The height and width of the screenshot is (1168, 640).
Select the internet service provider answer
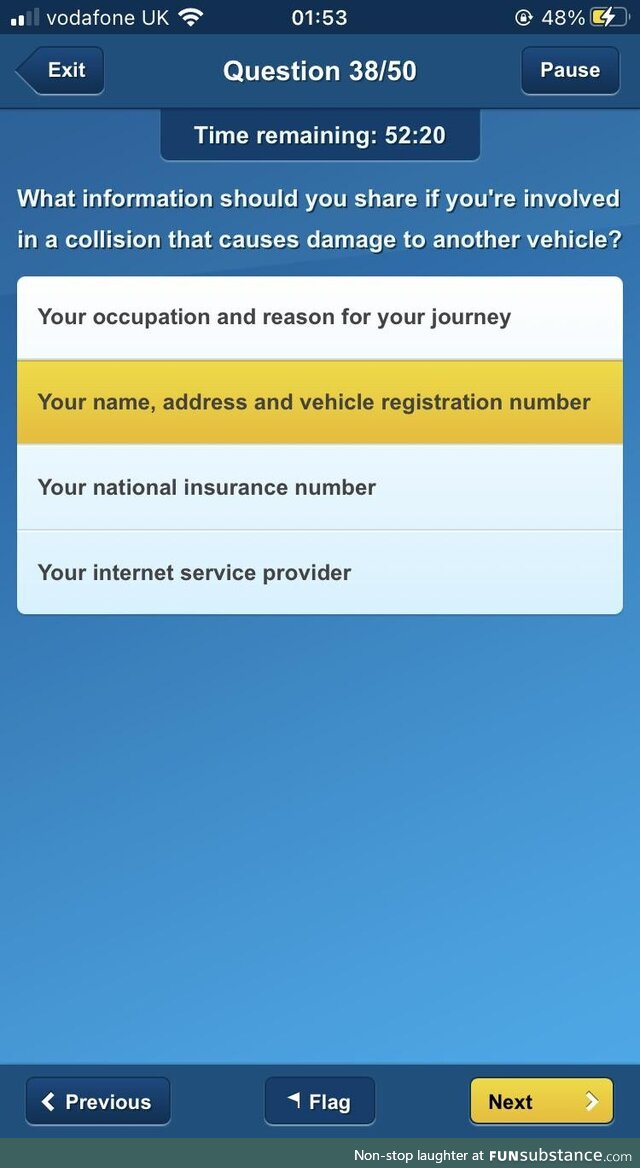(x=319, y=573)
